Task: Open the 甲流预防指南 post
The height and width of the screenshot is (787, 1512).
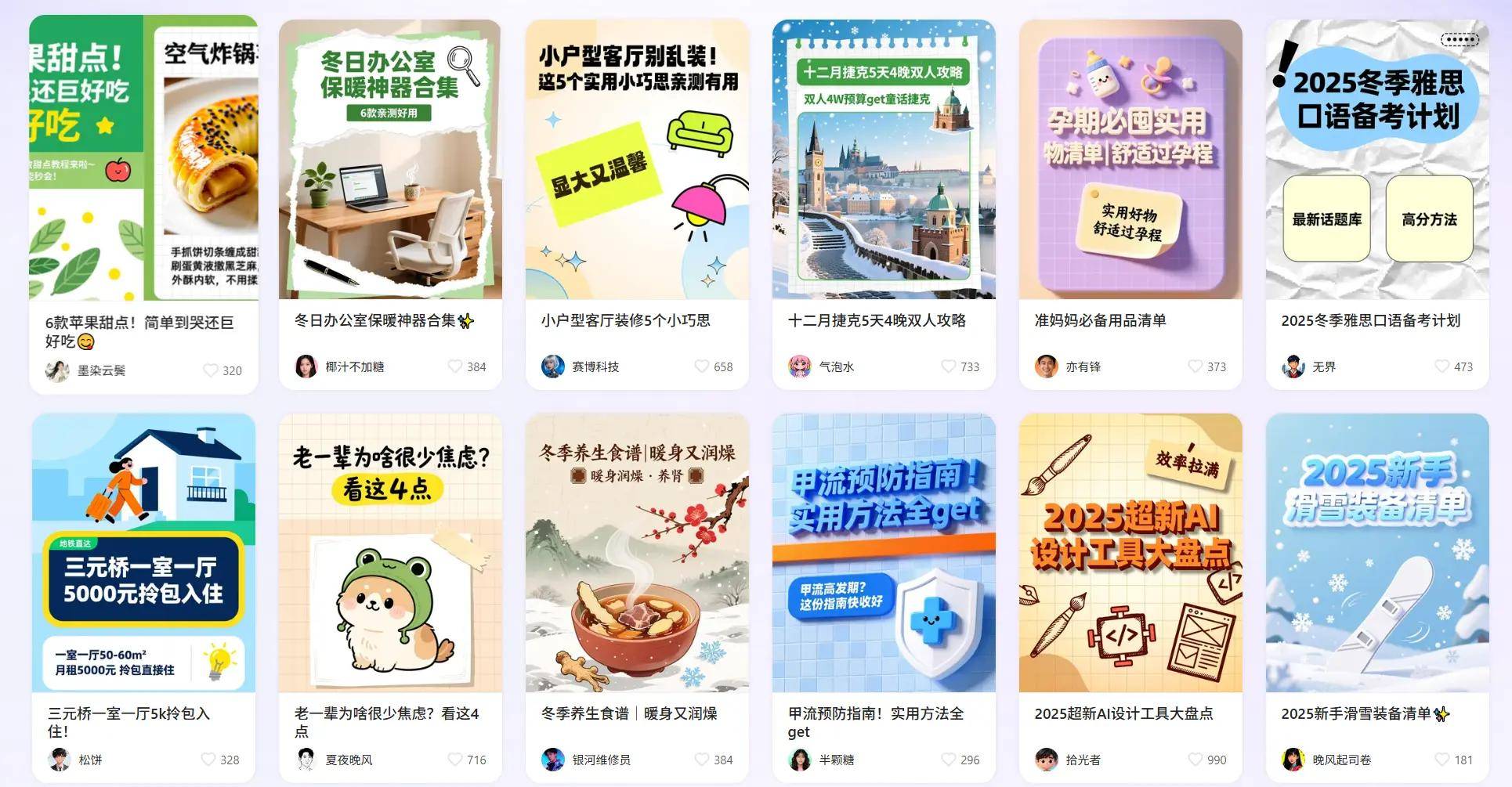Action: click(x=884, y=553)
